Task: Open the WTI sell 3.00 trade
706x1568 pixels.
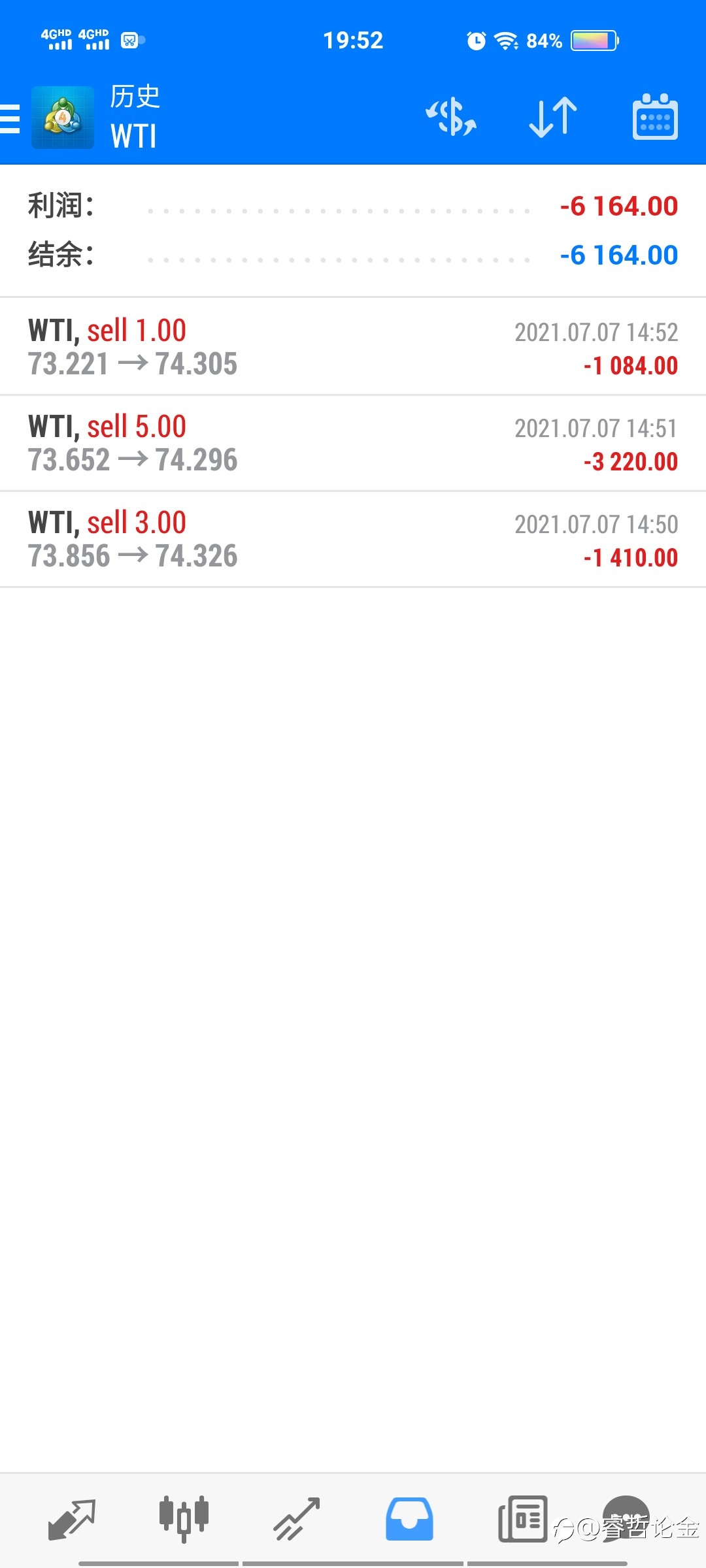Action: (x=353, y=539)
